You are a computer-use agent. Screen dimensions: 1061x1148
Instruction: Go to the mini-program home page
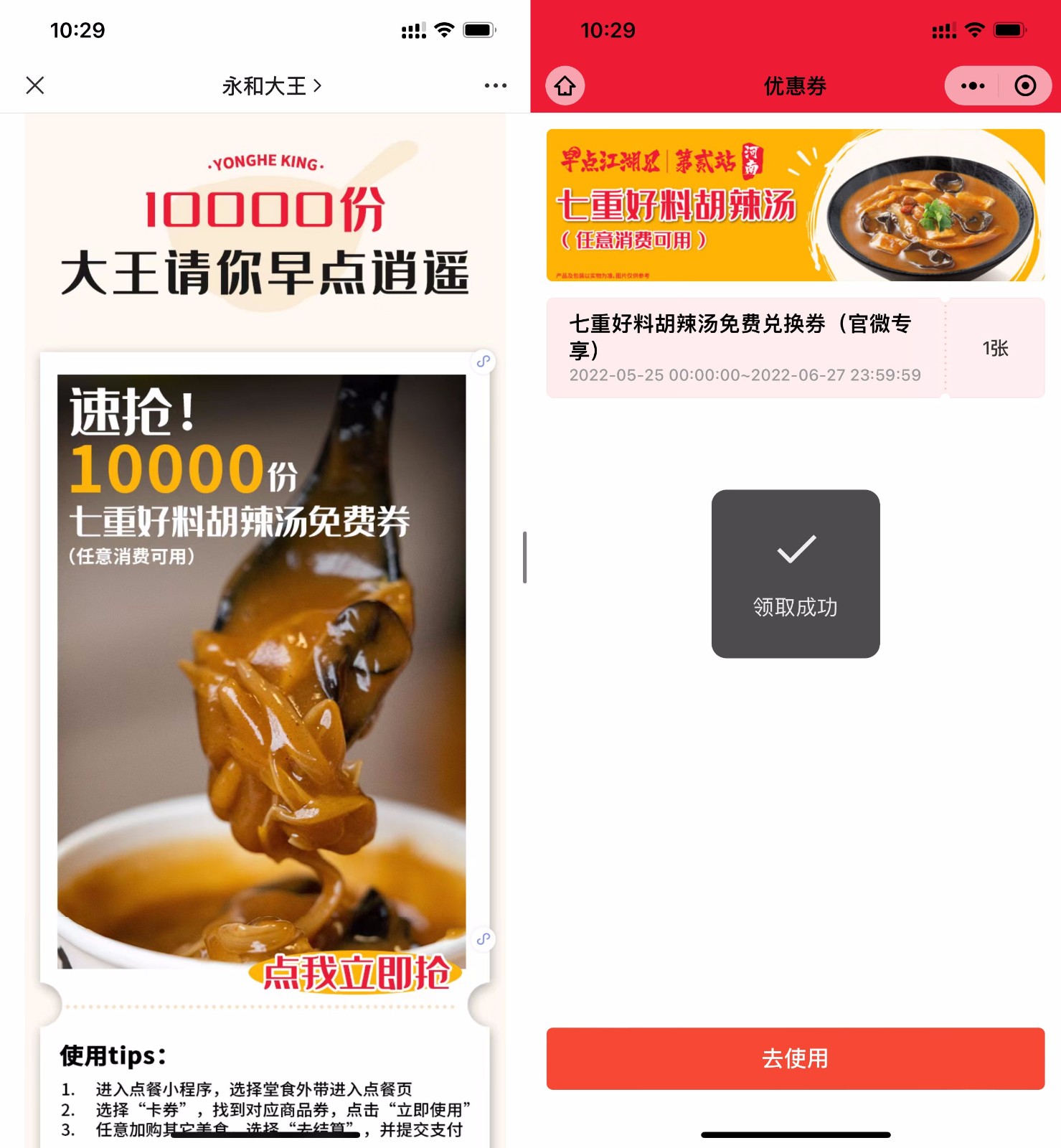click(565, 86)
